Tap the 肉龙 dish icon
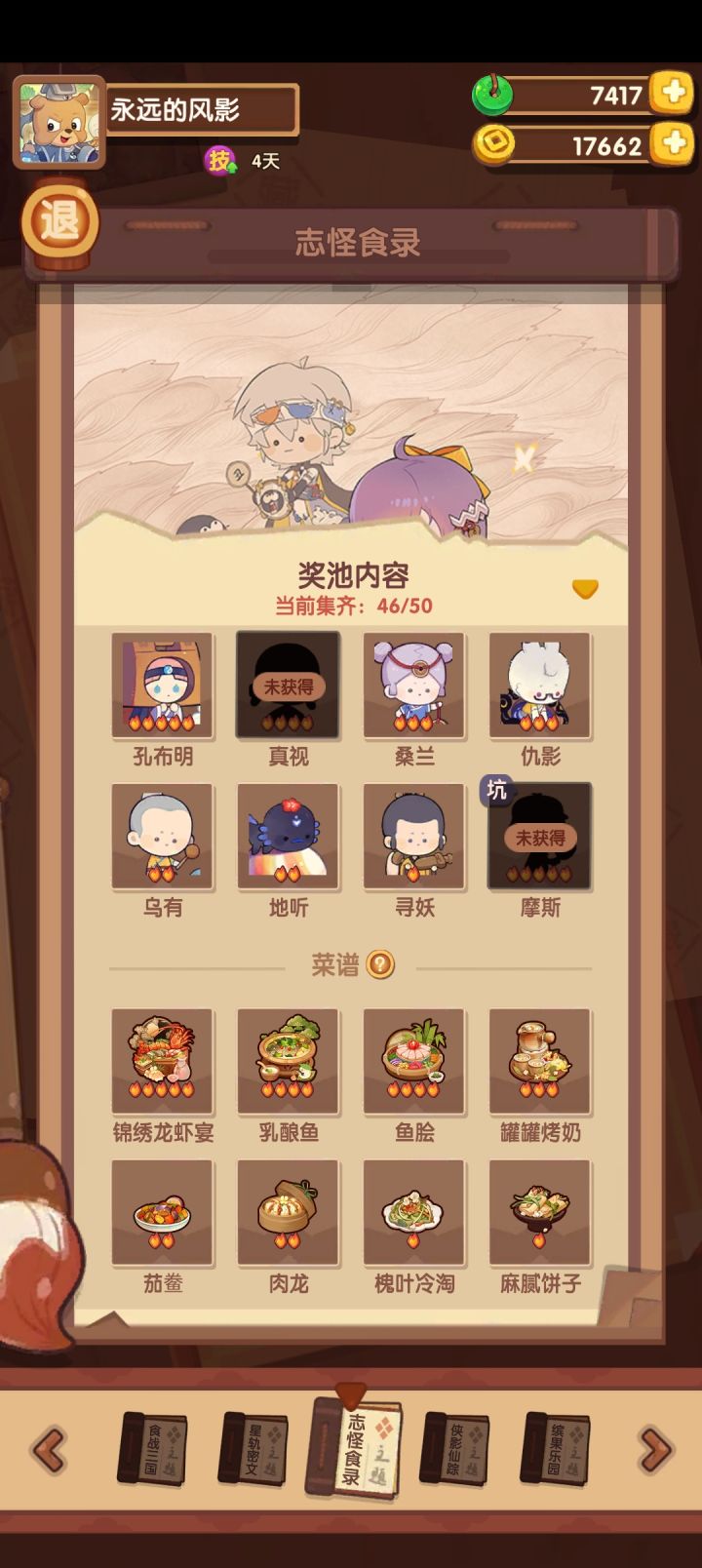Viewport: 702px width, 1568px height. coord(288,1211)
